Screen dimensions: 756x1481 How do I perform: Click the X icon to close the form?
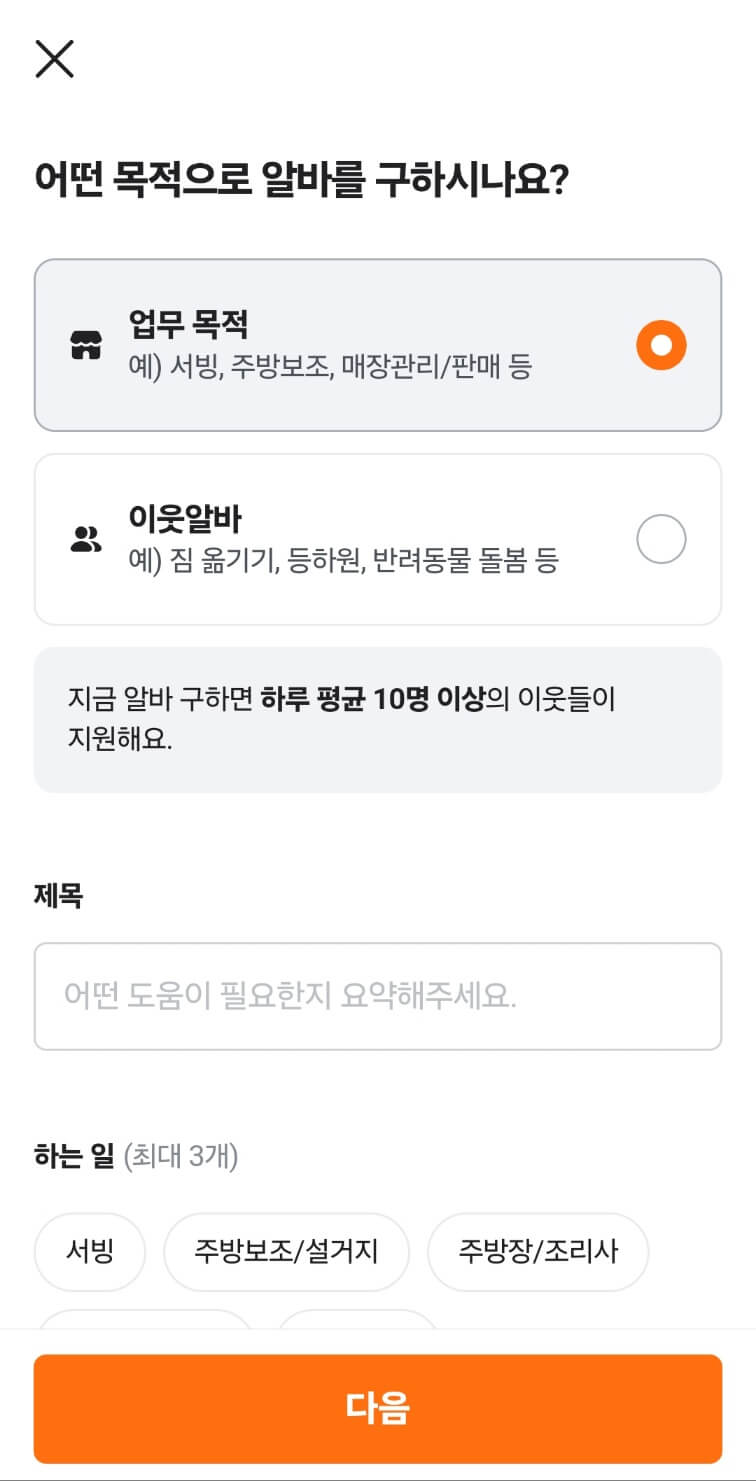point(55,58)
